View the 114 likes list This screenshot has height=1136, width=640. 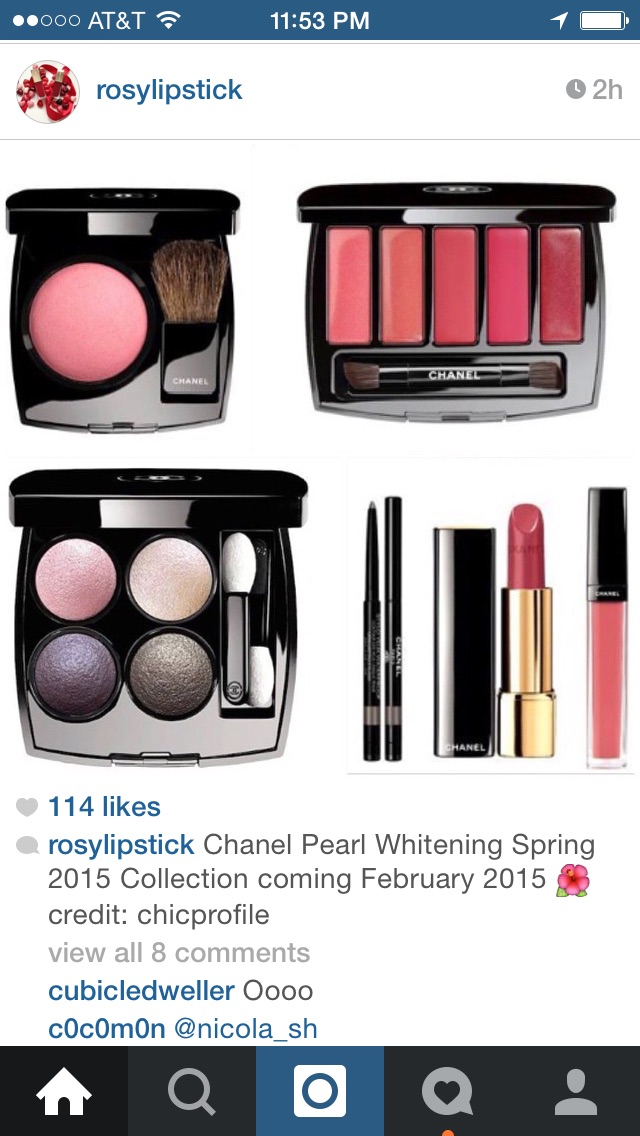(104, 806)
